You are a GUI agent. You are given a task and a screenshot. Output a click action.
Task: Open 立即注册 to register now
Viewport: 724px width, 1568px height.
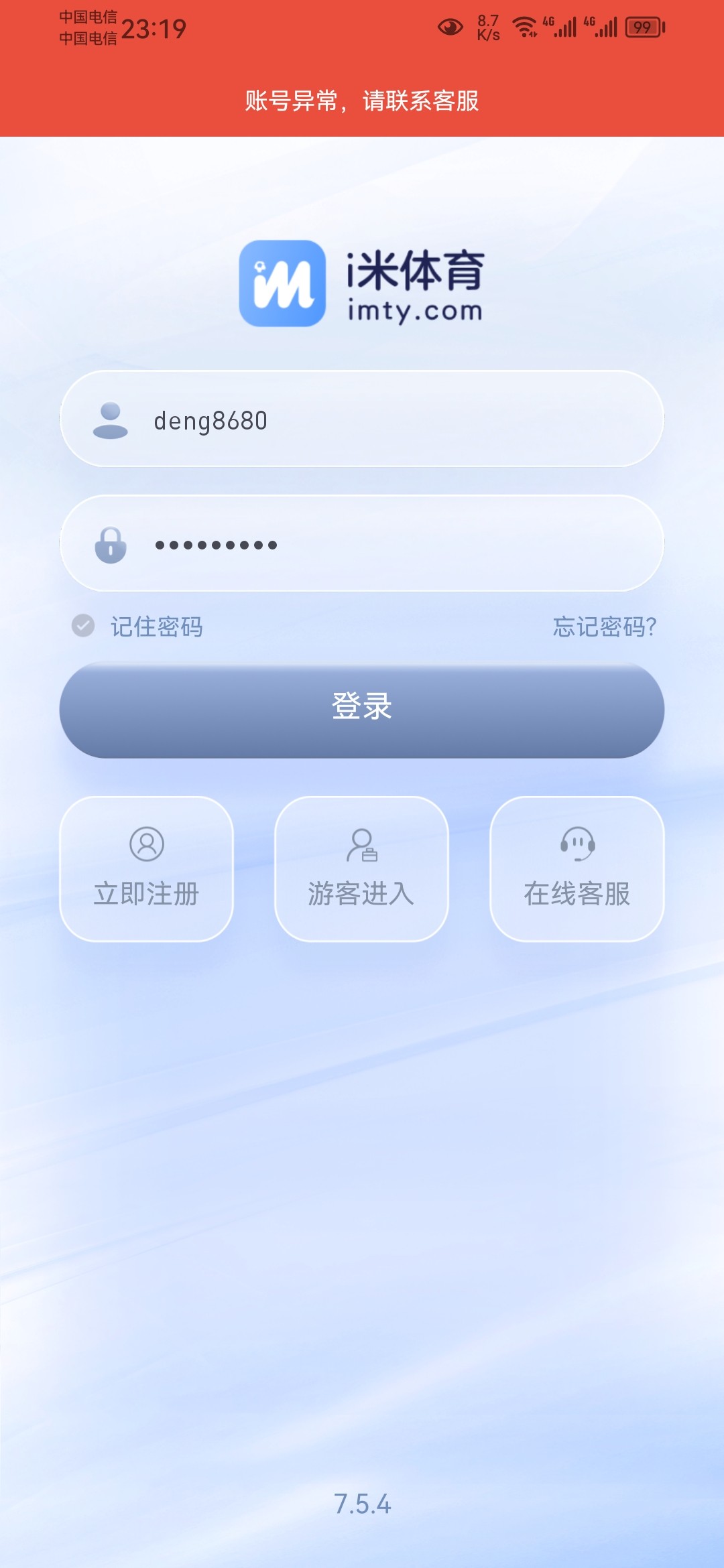click(146, 868)
